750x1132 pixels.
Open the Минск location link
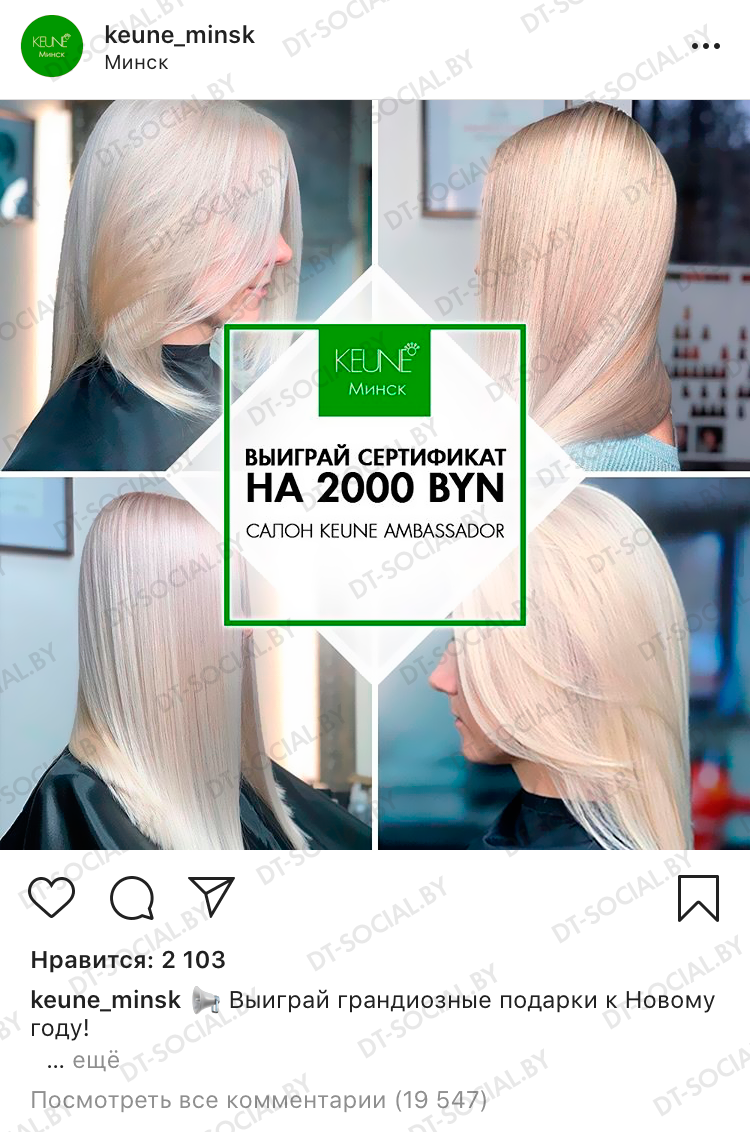point(136,62)
